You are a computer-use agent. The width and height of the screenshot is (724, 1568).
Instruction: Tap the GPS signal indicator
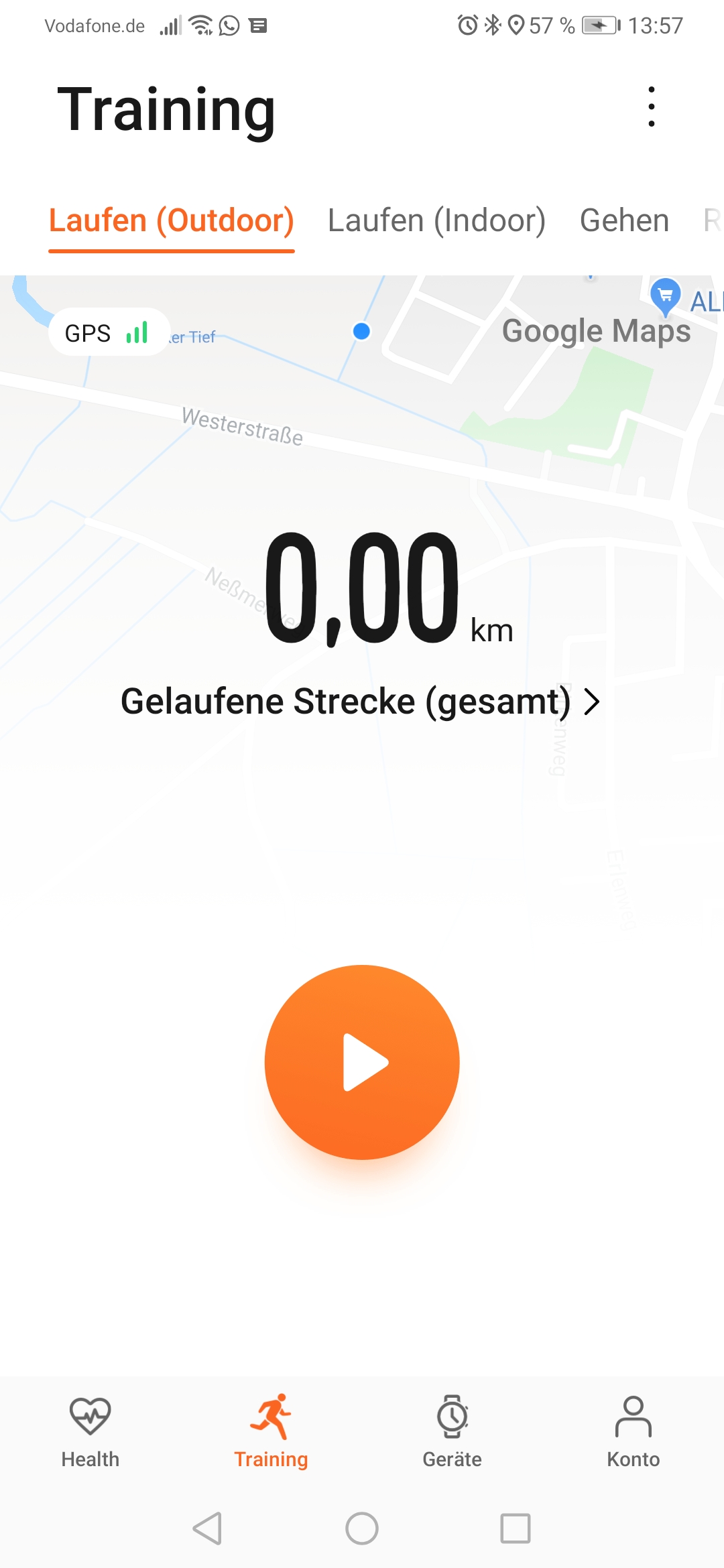(107, 332)
